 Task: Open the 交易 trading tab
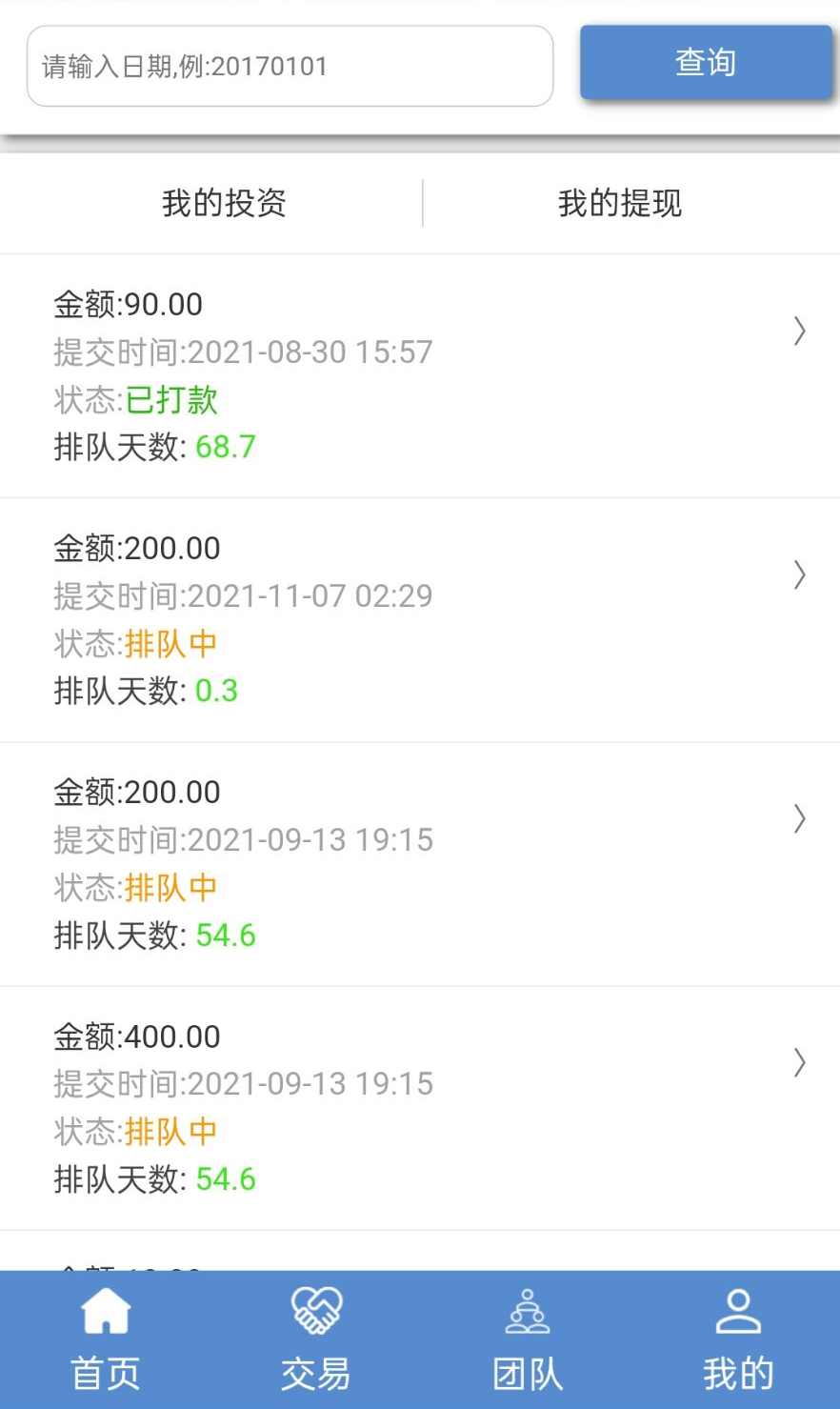[316, 1339]
